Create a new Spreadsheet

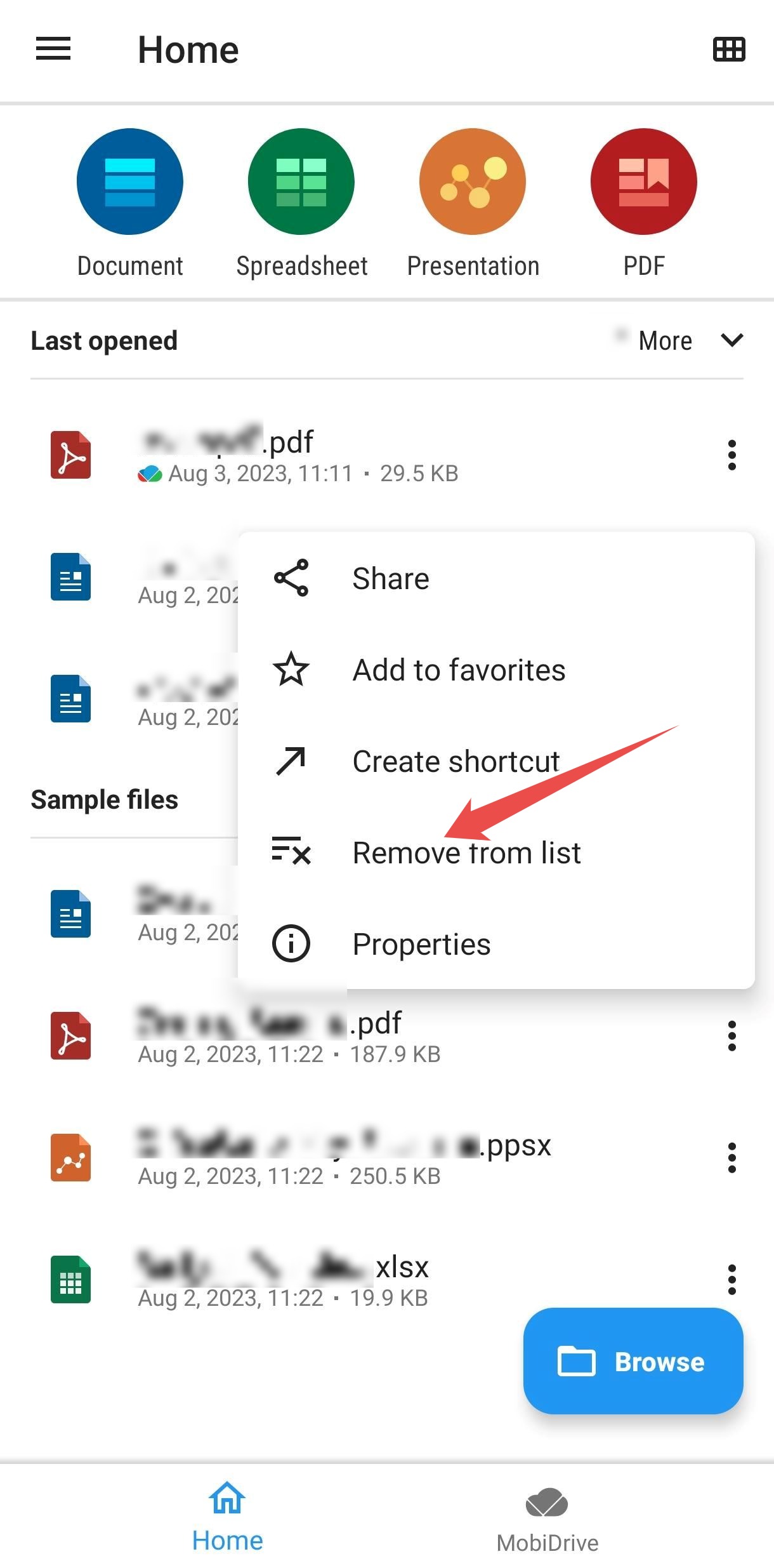click(301, 182)
